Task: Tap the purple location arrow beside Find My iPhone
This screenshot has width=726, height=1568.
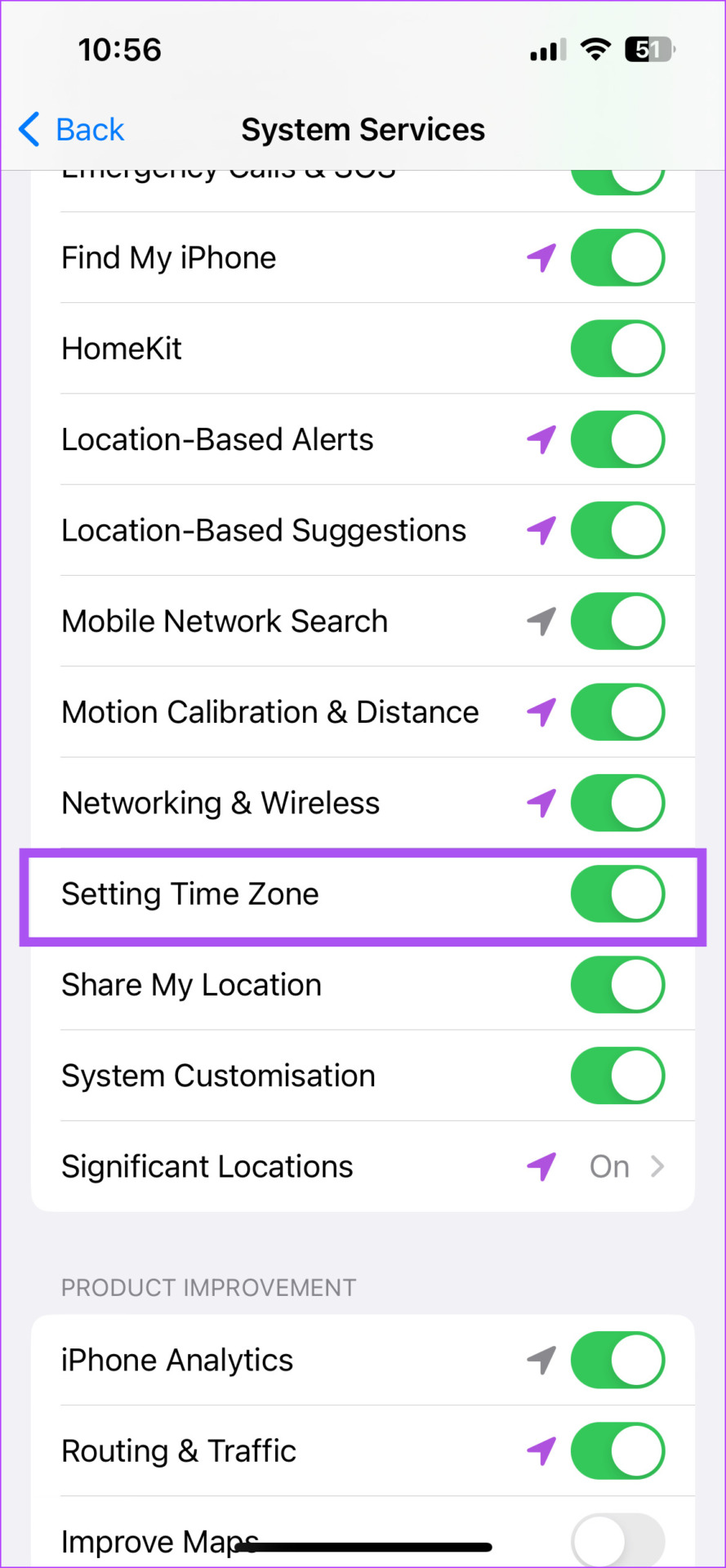Action: [x=541, y=257]
